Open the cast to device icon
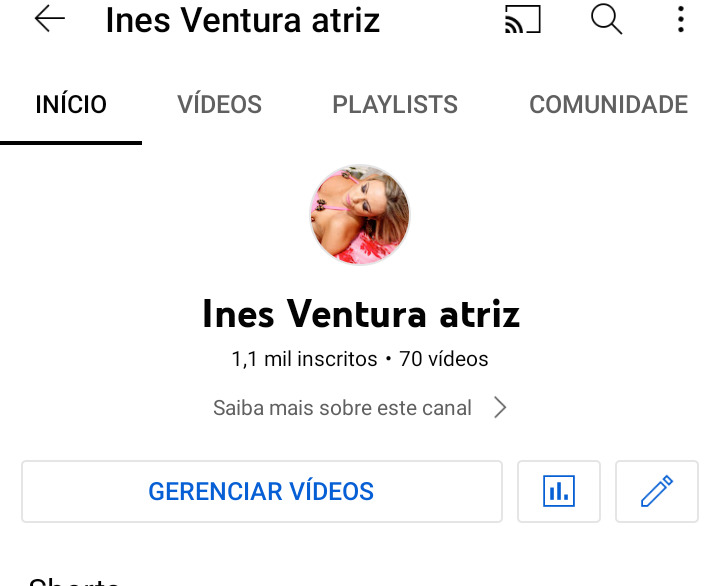 522,20
